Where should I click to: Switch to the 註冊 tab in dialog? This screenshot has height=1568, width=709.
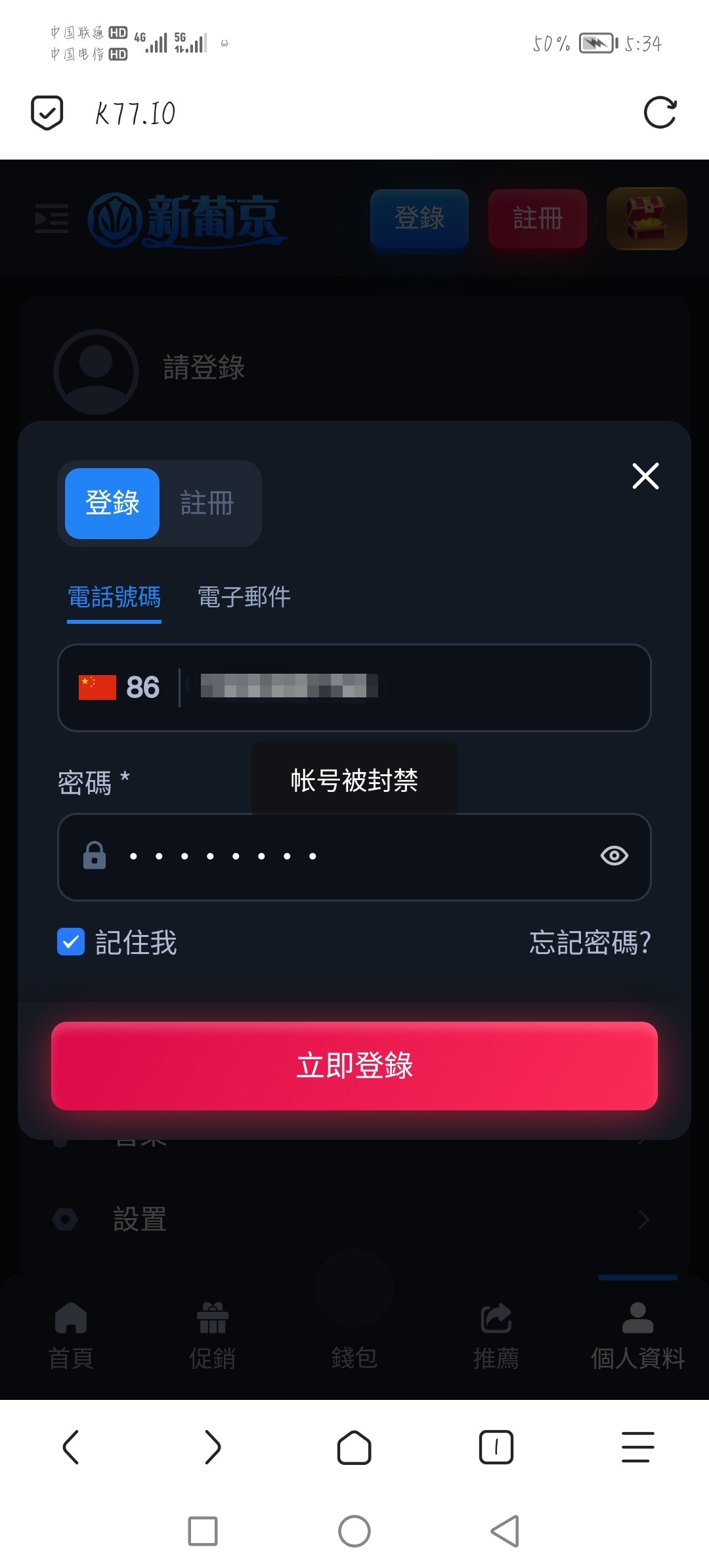[x=207, y=504]
